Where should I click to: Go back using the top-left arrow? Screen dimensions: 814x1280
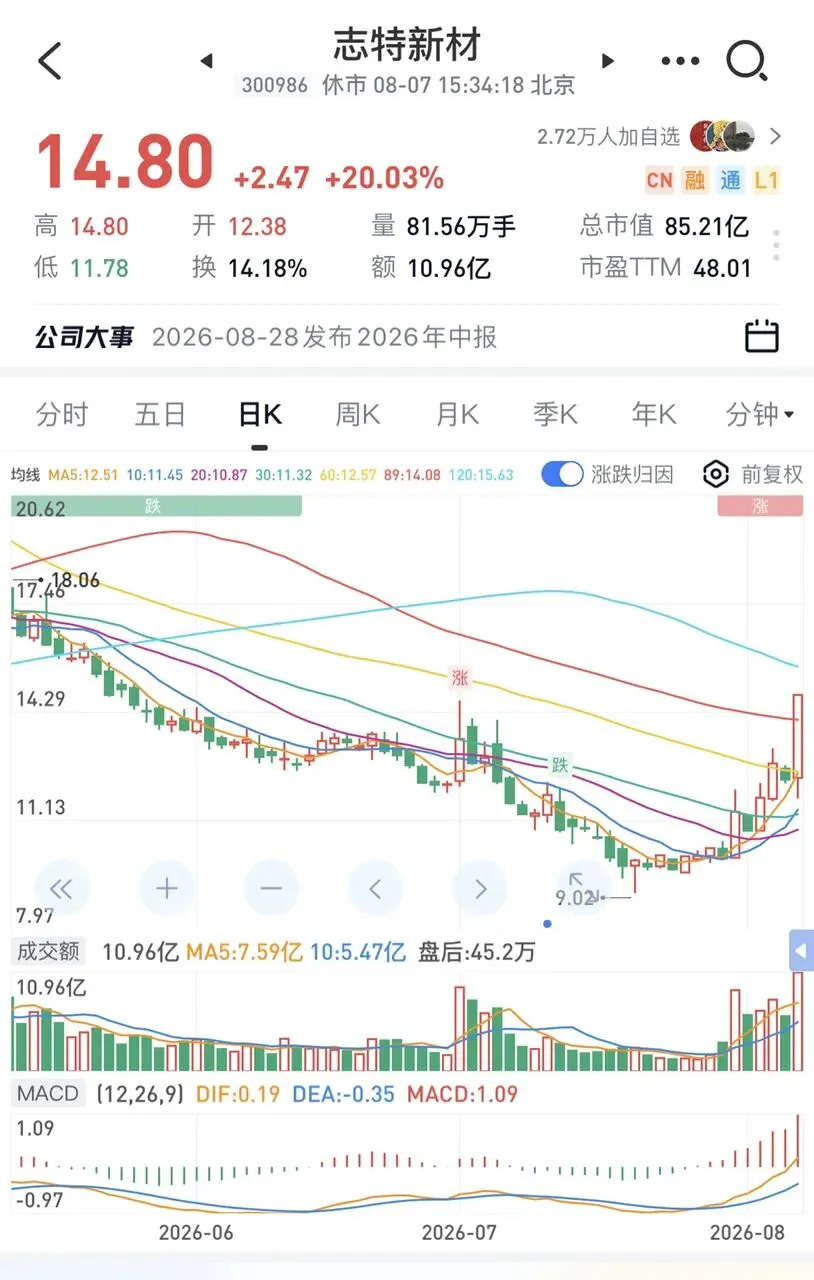[49, 61]
